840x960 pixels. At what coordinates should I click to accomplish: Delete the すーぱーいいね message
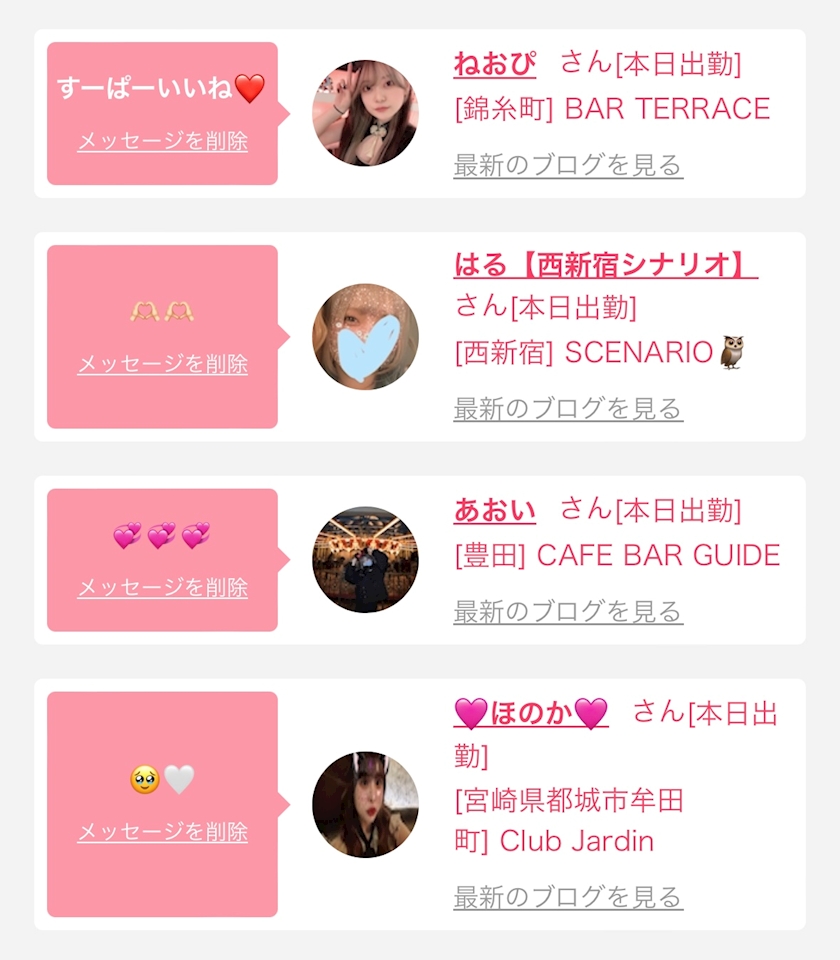pyautogui.click(x=162, y=141)
